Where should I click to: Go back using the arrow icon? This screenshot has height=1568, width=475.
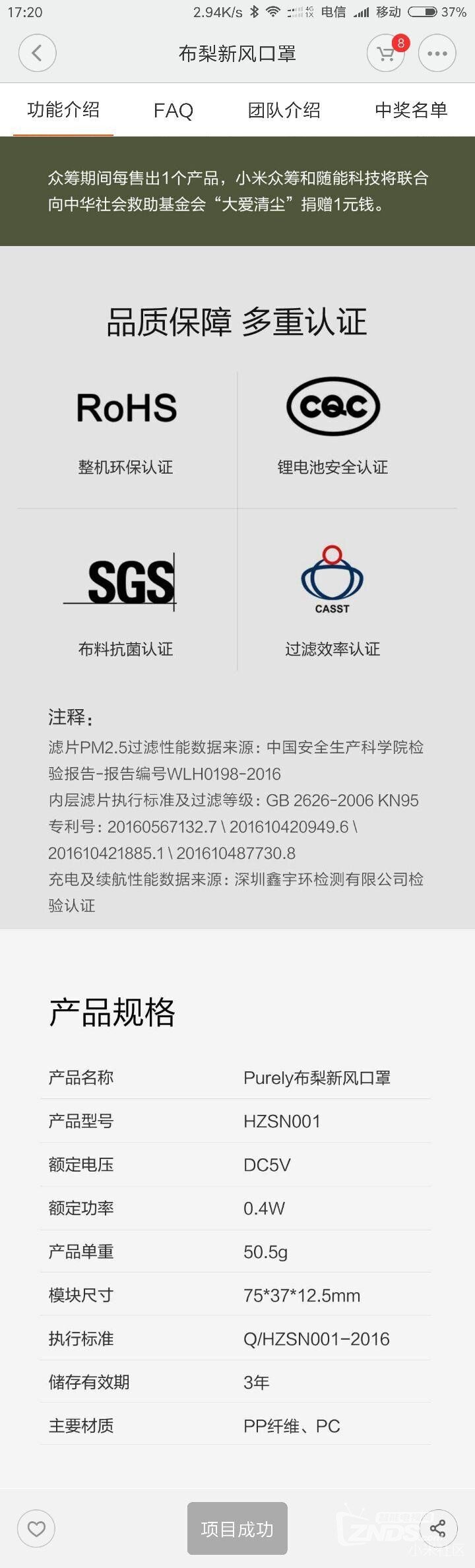tap(37, 53)
